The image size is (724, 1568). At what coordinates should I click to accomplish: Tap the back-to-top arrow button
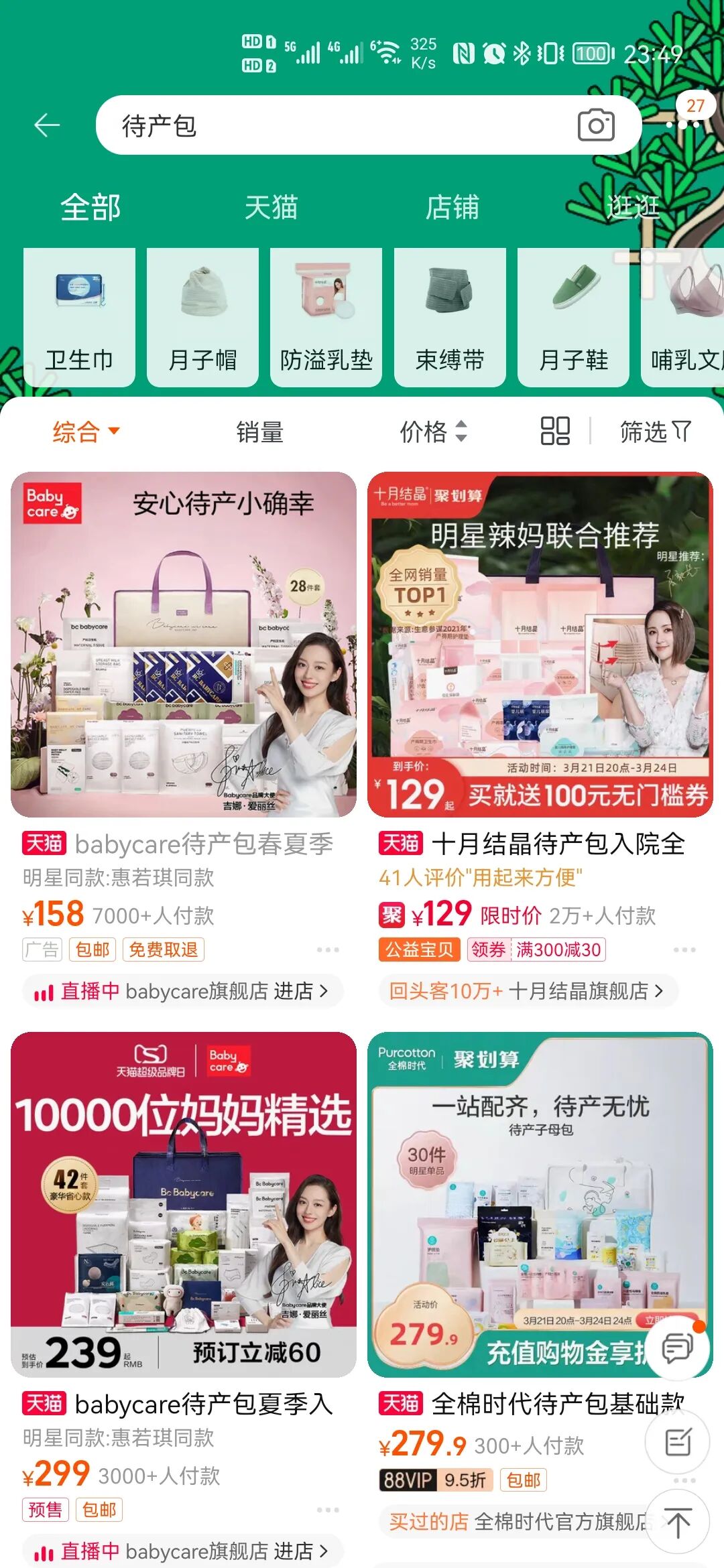pos(678,1522)
